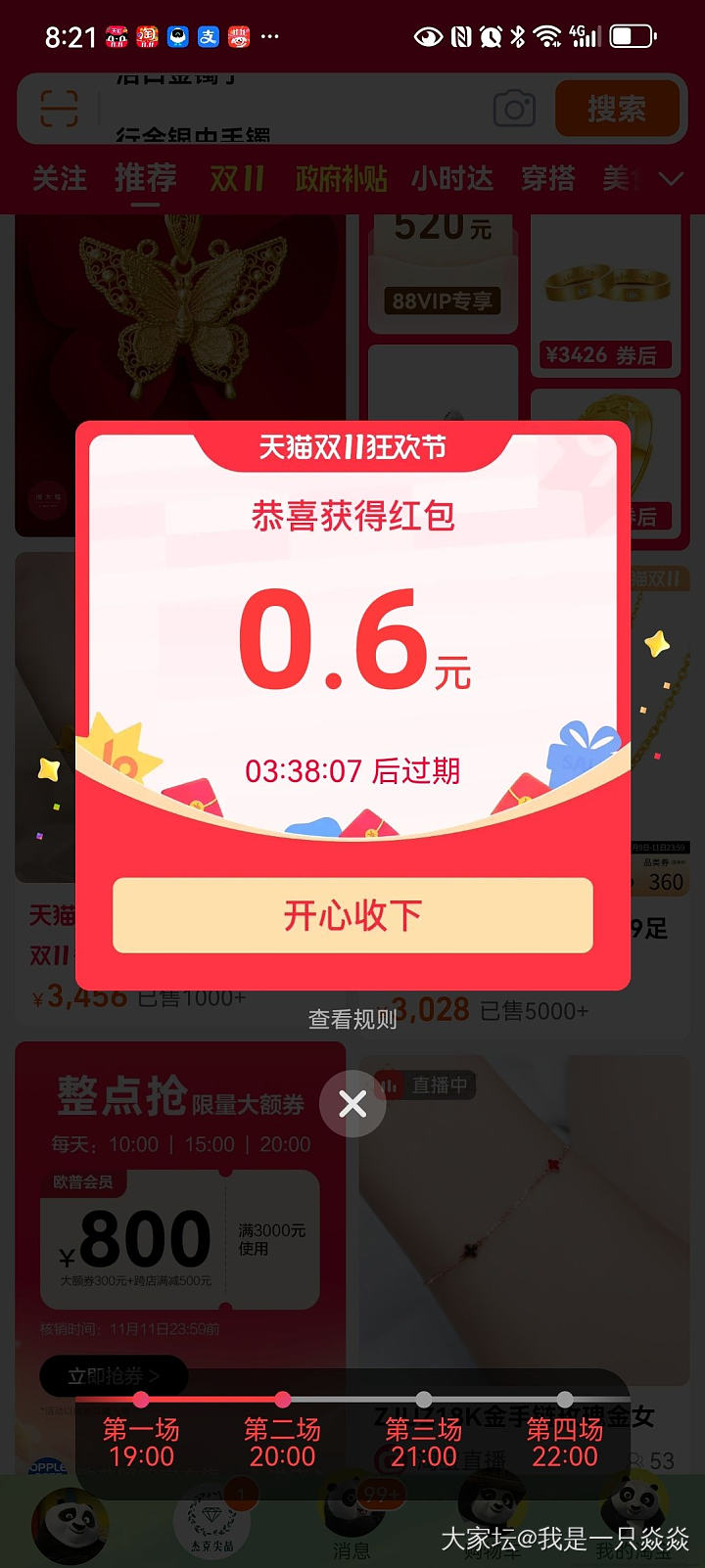This screenshot has width=705, height=1568.
Task: Open the 查看规则 rules link
Action: 352,1020
